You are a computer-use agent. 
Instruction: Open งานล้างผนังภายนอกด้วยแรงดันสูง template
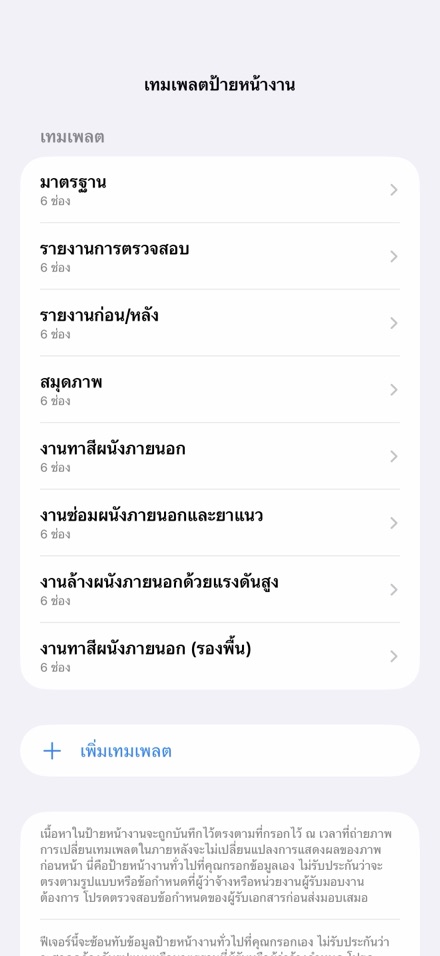click(x=220, y=589)
